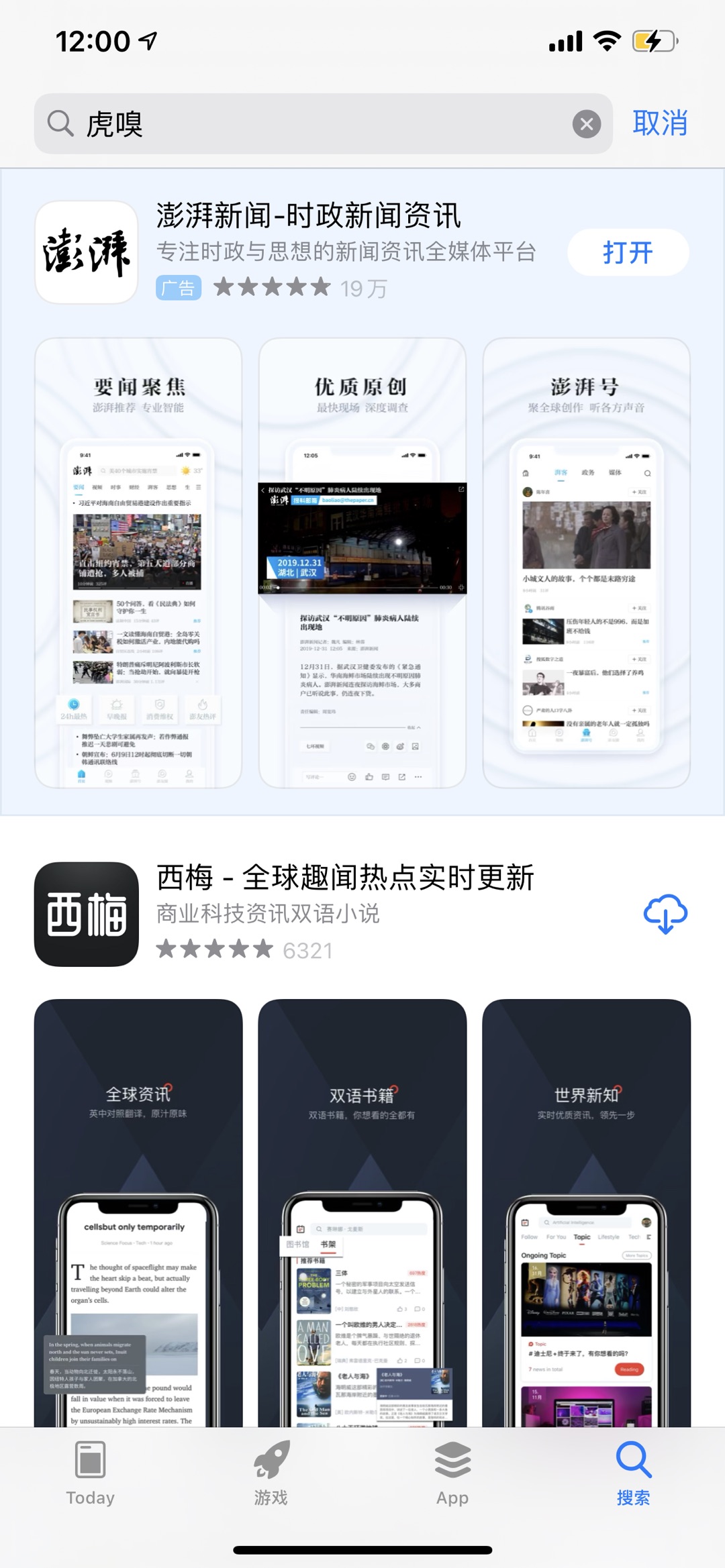The width and height of the screenshot is (725, 1568).
Task: Clear the search text 虎嗅
Action: (x=586, y=124)
